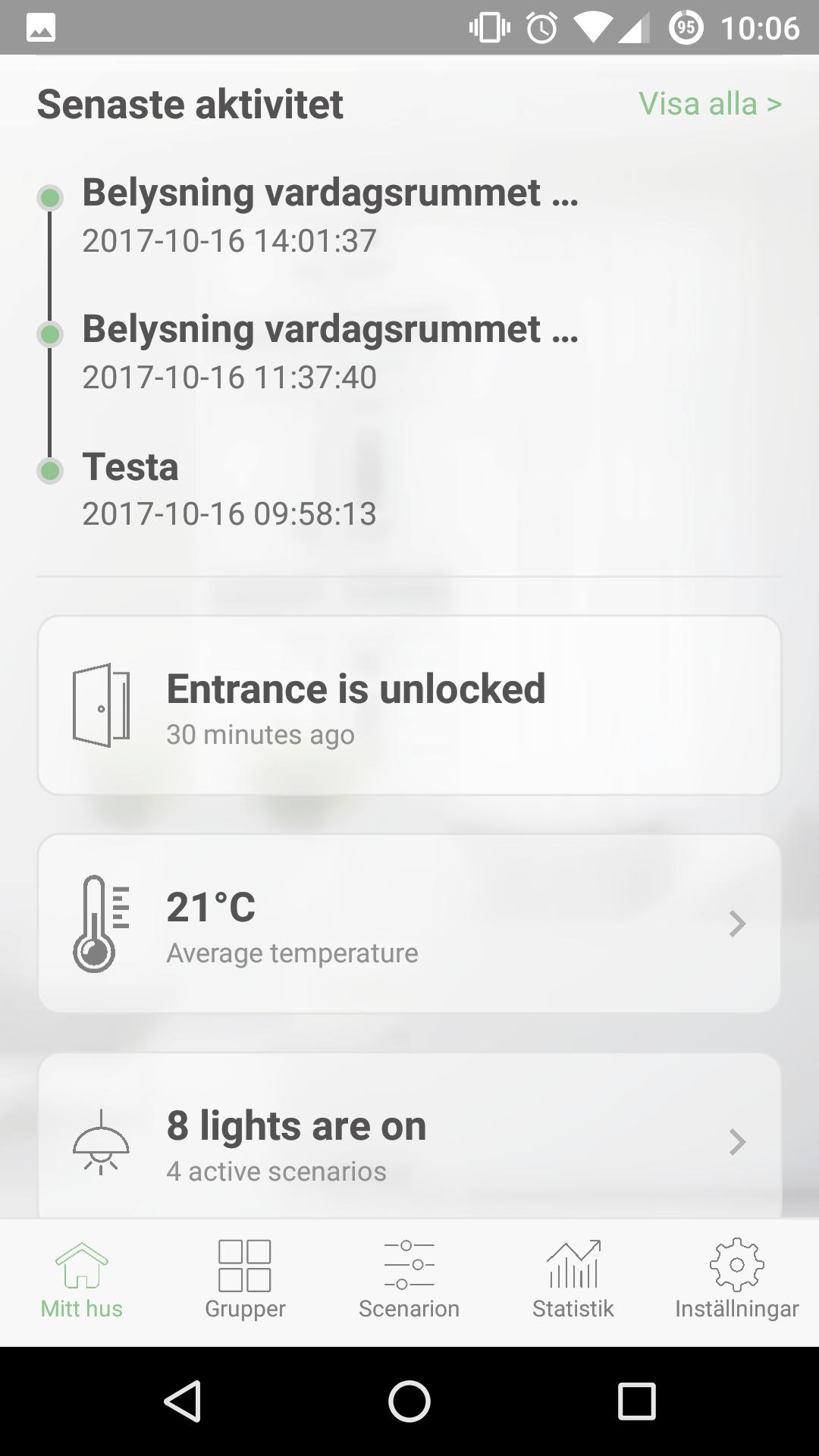This screenshot has height=1456, width=819.
Task: Tap the green dot beside Testa activity
Action: pyautogui.click(x=50, y=470)
